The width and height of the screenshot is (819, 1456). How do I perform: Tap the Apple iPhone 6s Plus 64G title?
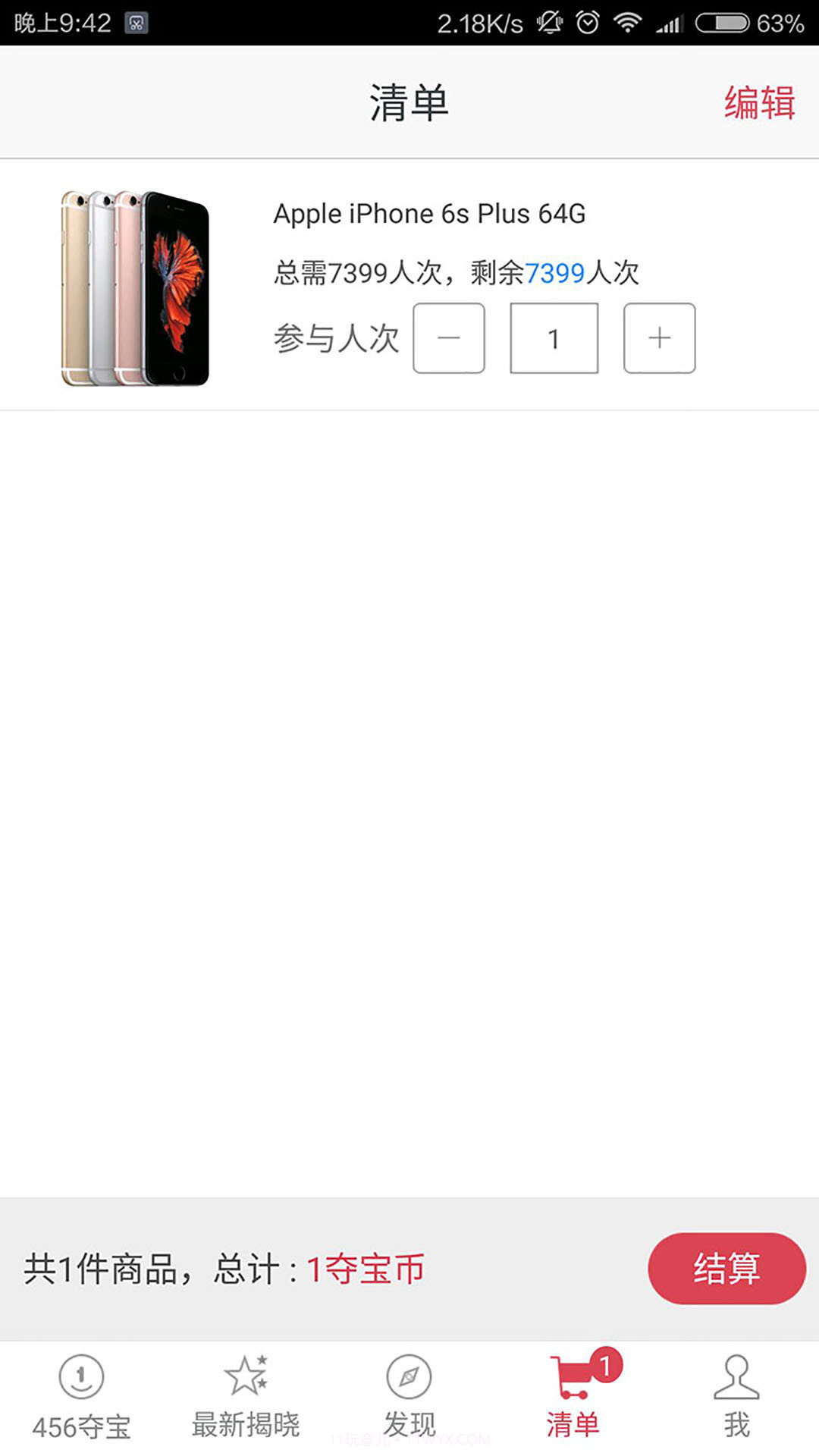(428, 214)
